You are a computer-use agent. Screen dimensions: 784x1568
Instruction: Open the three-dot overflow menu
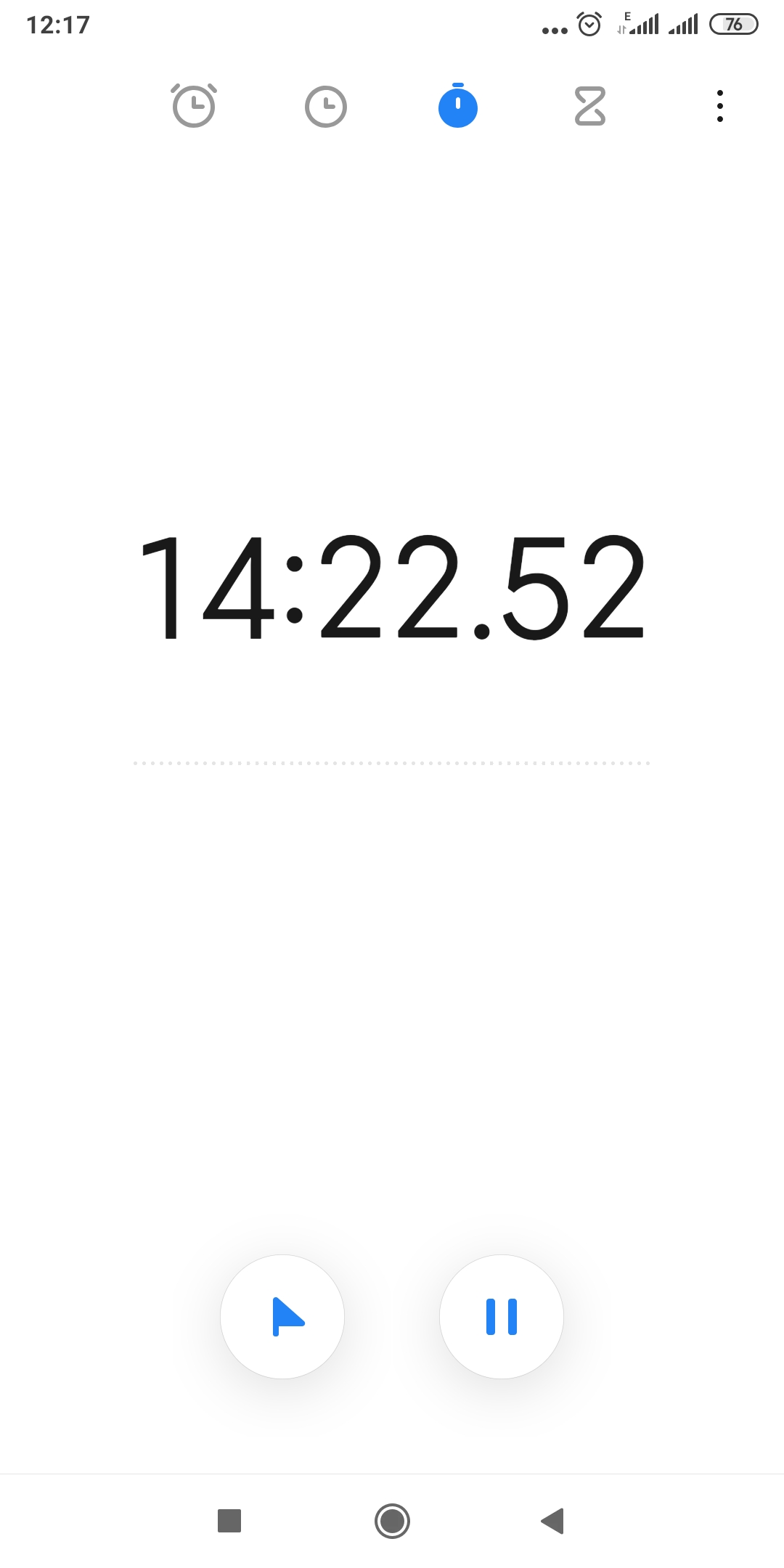719,106
